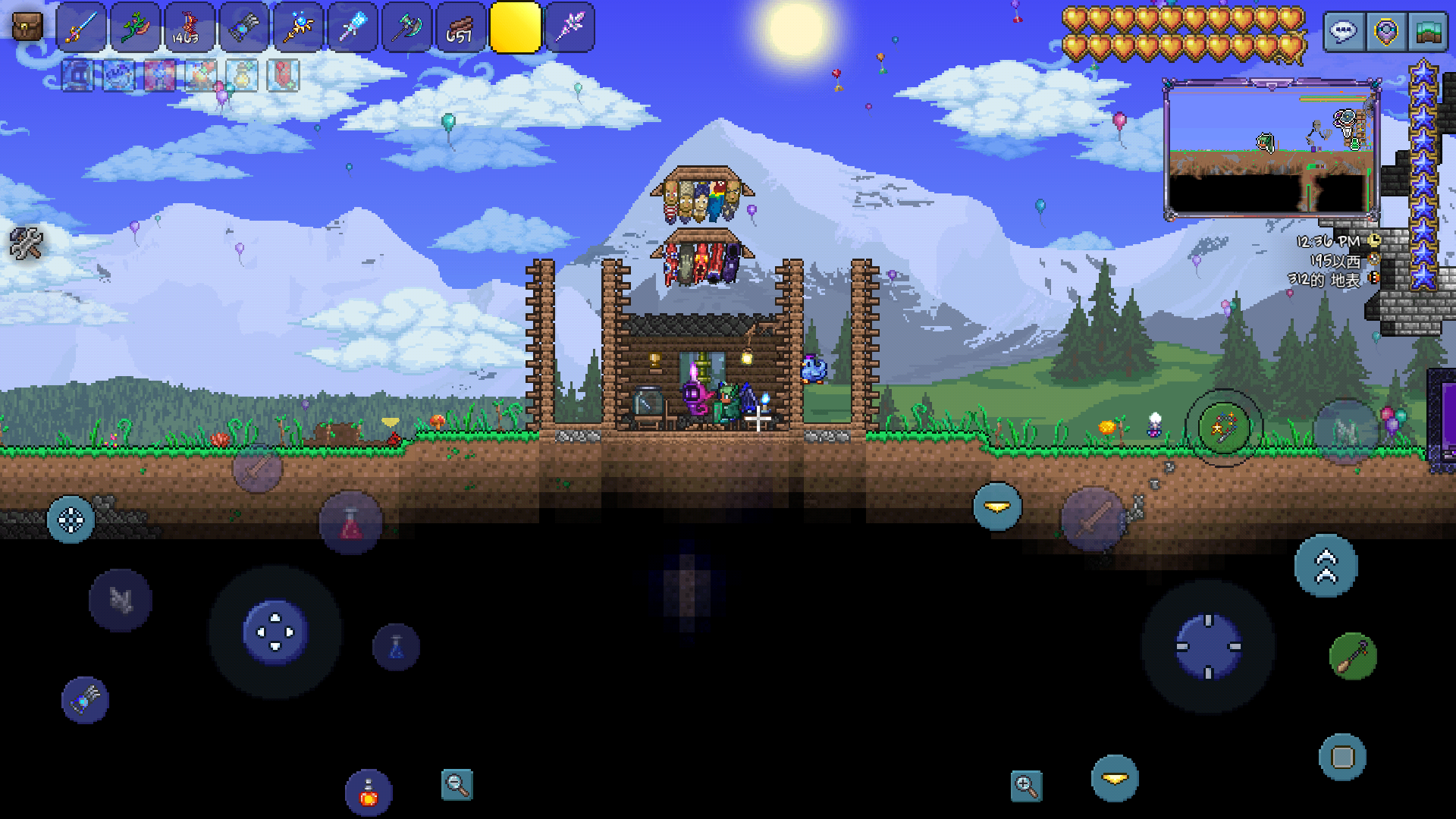
Task: Use the blue mana potion shortcut
Action: pos(396,647)
